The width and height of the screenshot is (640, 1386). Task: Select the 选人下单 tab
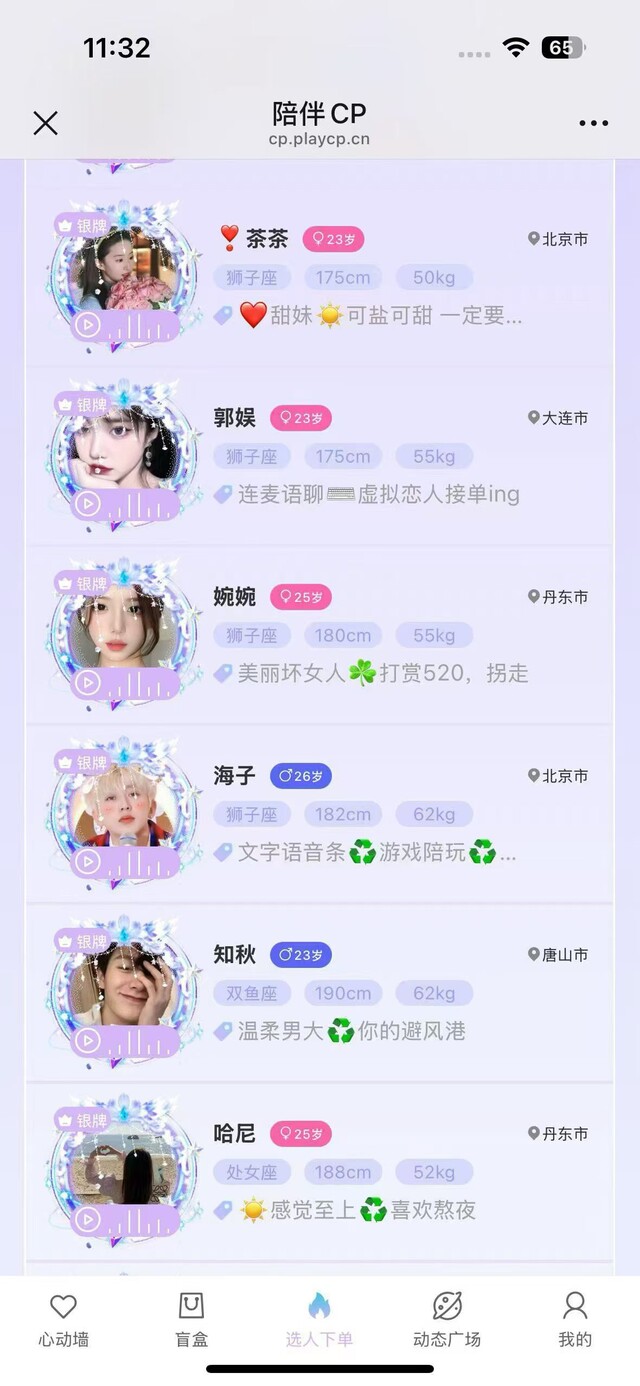(x=319, y=1319)
